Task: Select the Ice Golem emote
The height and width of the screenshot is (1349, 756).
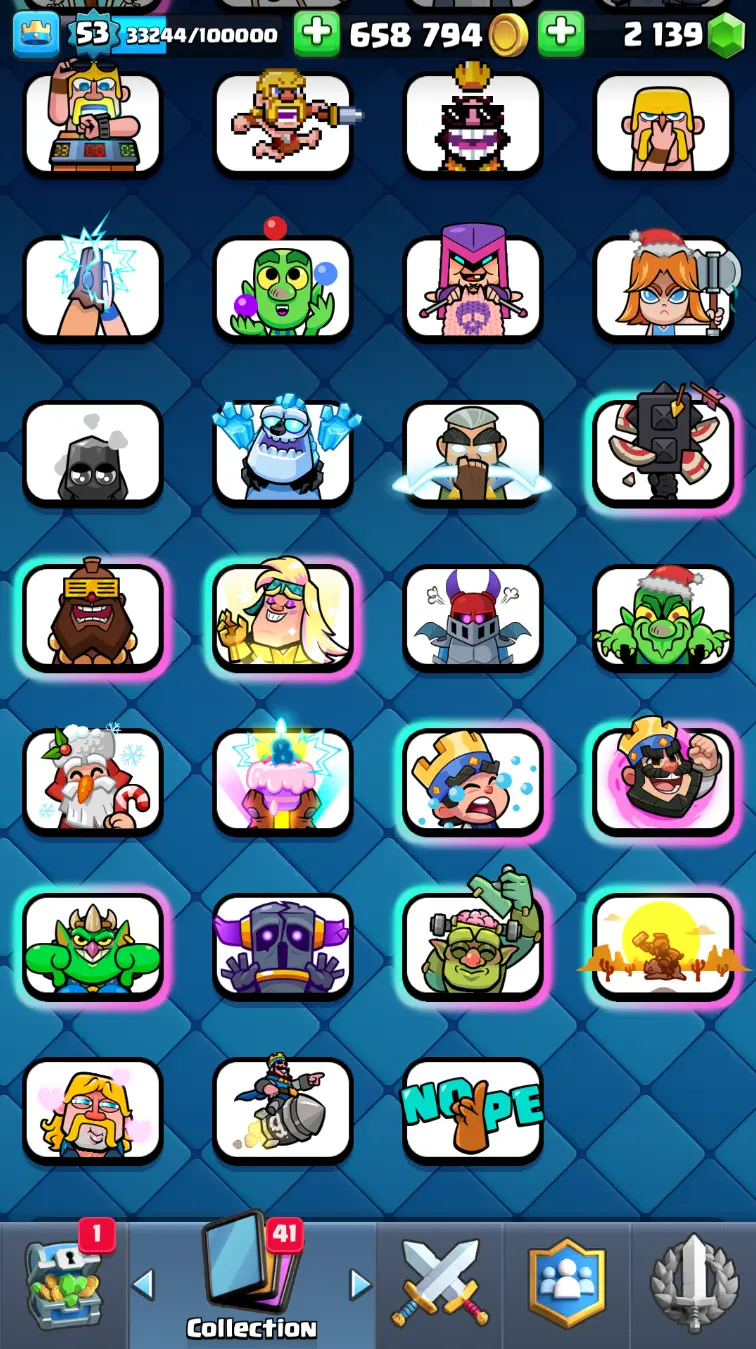Action: tap(283, 452)
